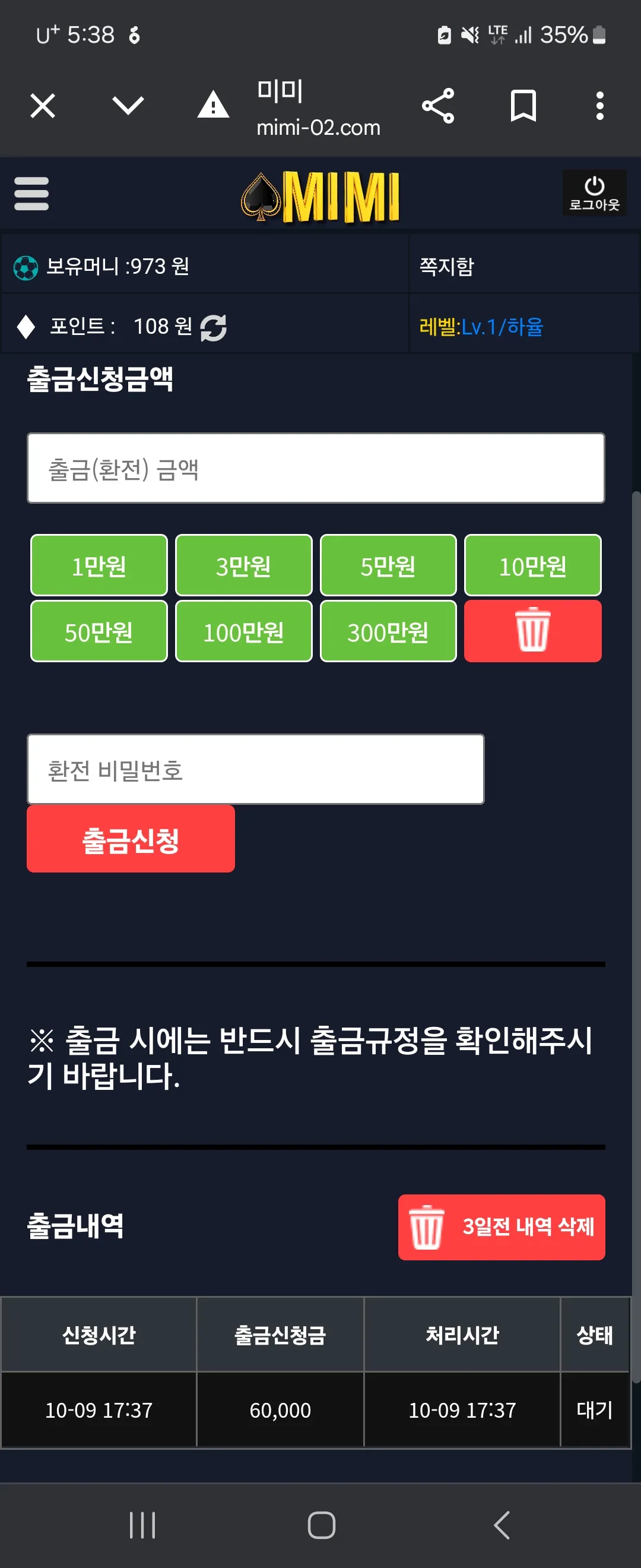Delete history with 3일전 내역 삭제
Image resolution: width=641 pixels, height=1568 pixels.
click(501, 1226)
